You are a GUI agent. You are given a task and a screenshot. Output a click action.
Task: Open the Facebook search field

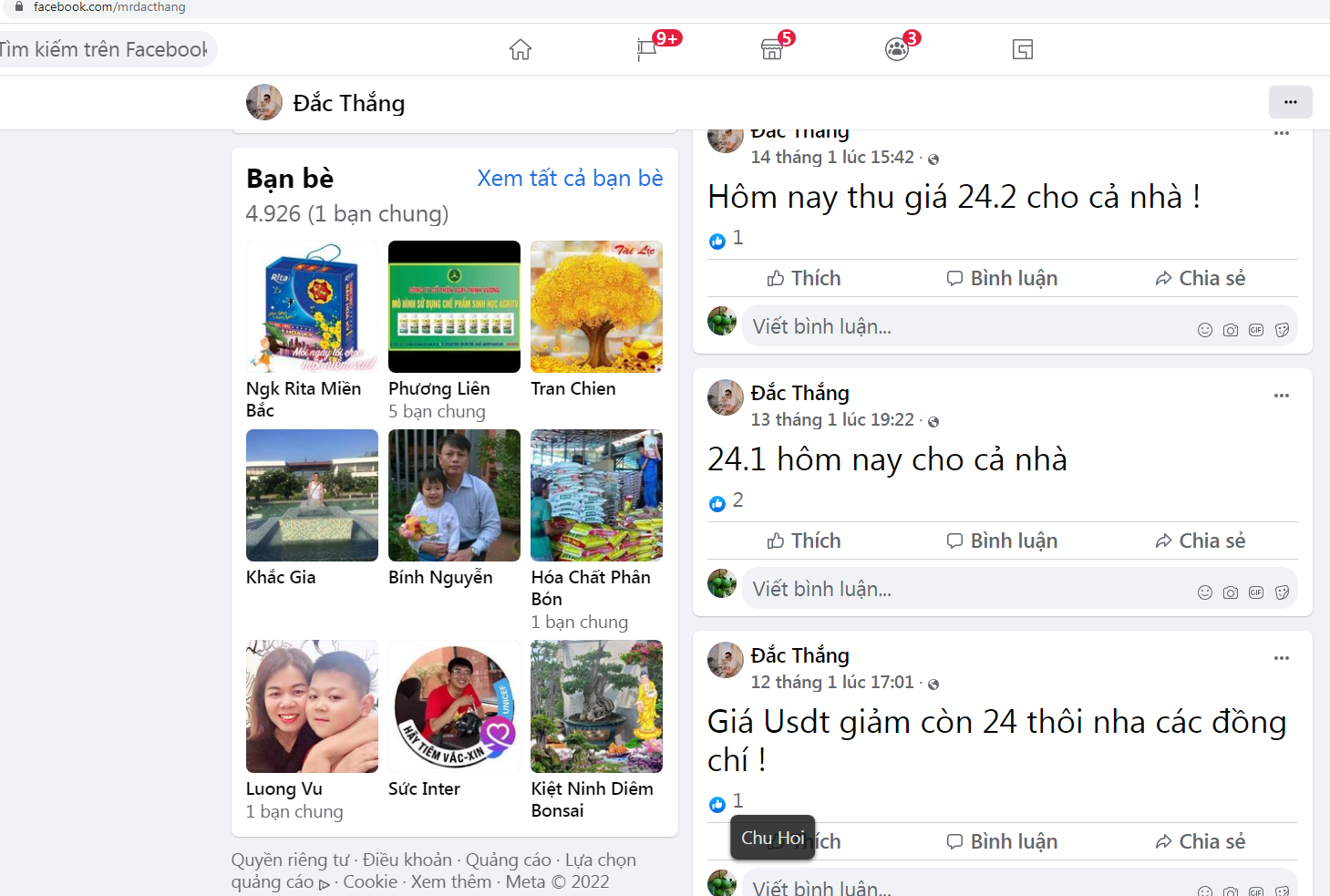coord(105,49)
